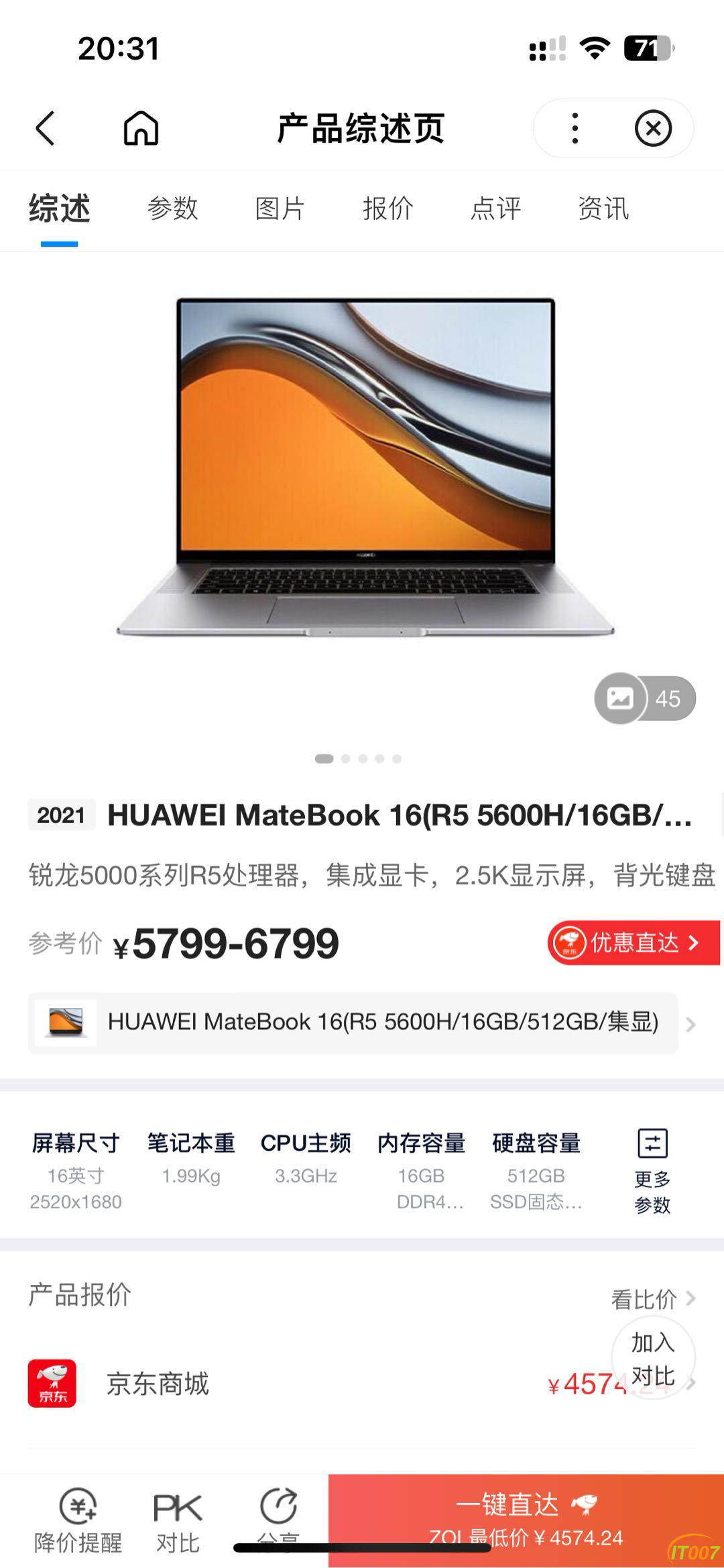Screen dimensions: 724x1568
Task: Close the mini program with the X
Action: point(653,128)
